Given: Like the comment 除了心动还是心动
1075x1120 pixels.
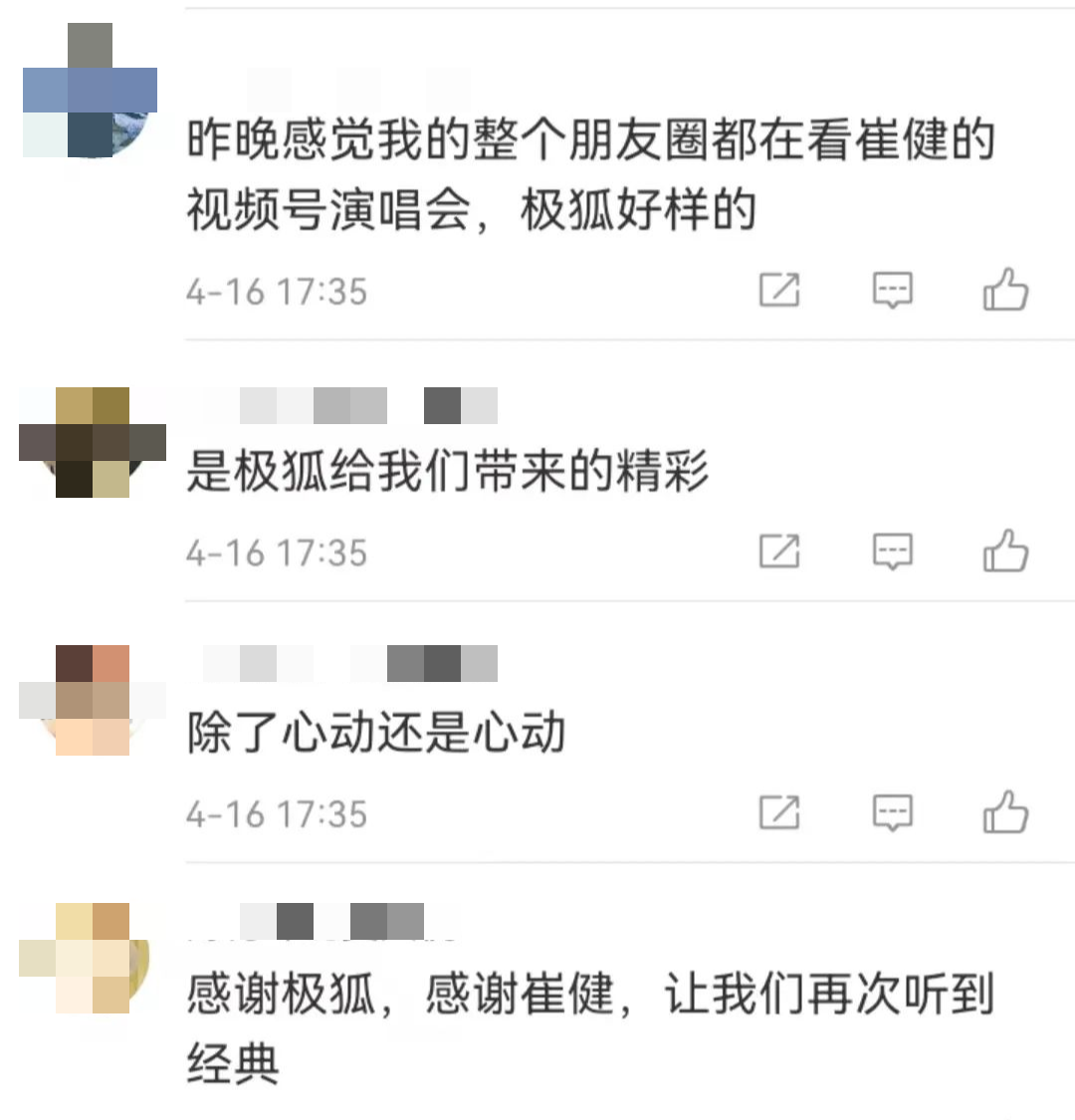Looking at the screenshot, I should coord(1005,812).
